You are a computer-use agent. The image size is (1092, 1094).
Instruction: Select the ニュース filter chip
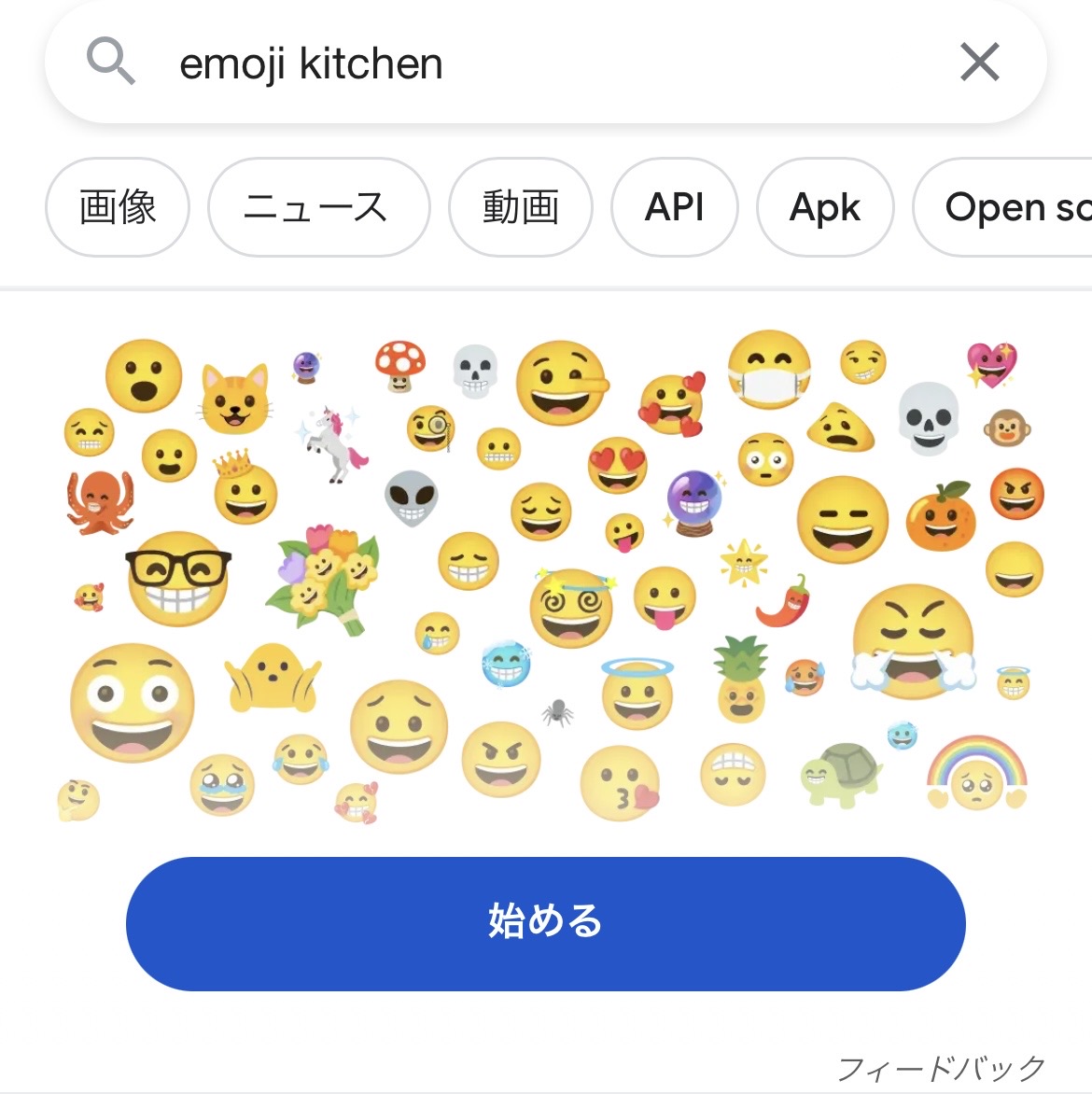(318, 207)
